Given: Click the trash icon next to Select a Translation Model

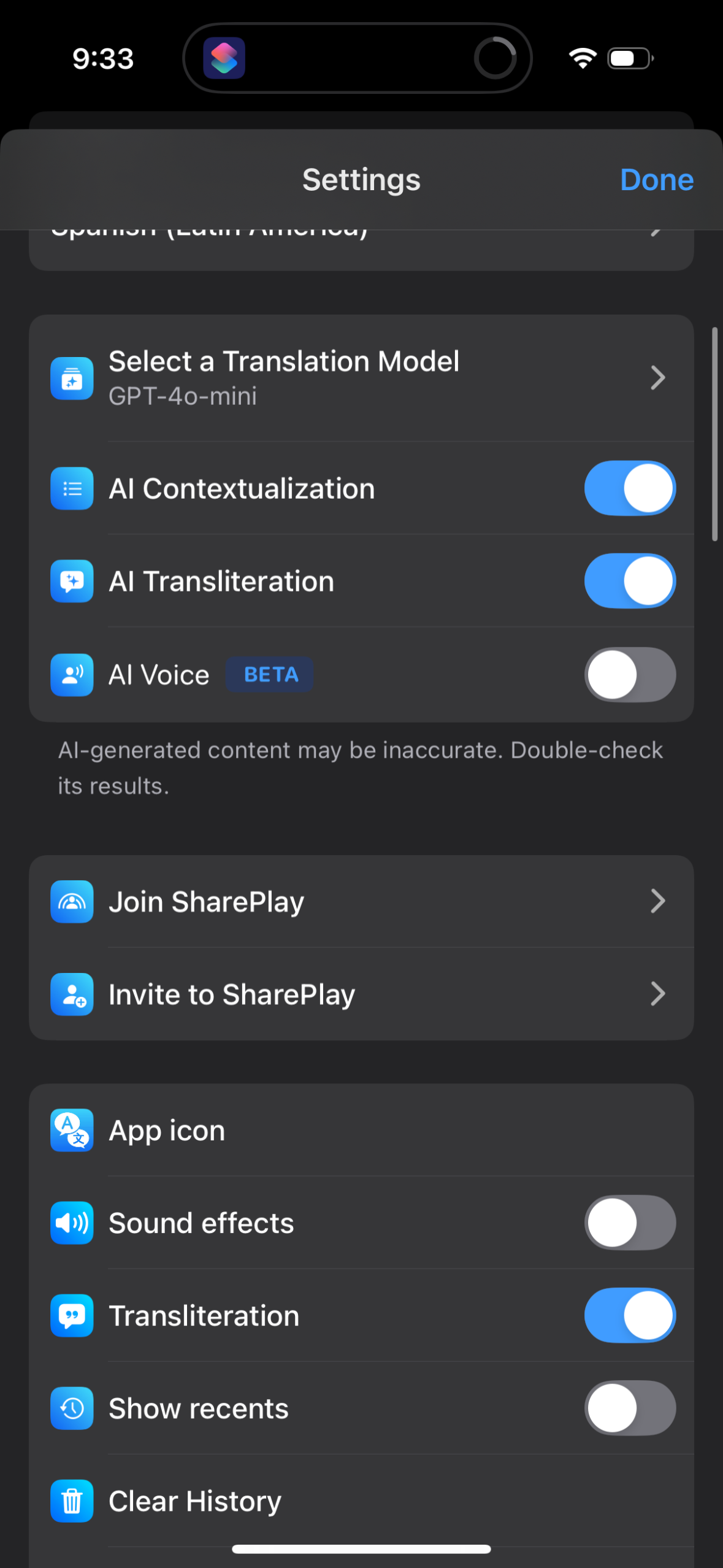Looking at the screenshot, I should click(x=72, y=378).
